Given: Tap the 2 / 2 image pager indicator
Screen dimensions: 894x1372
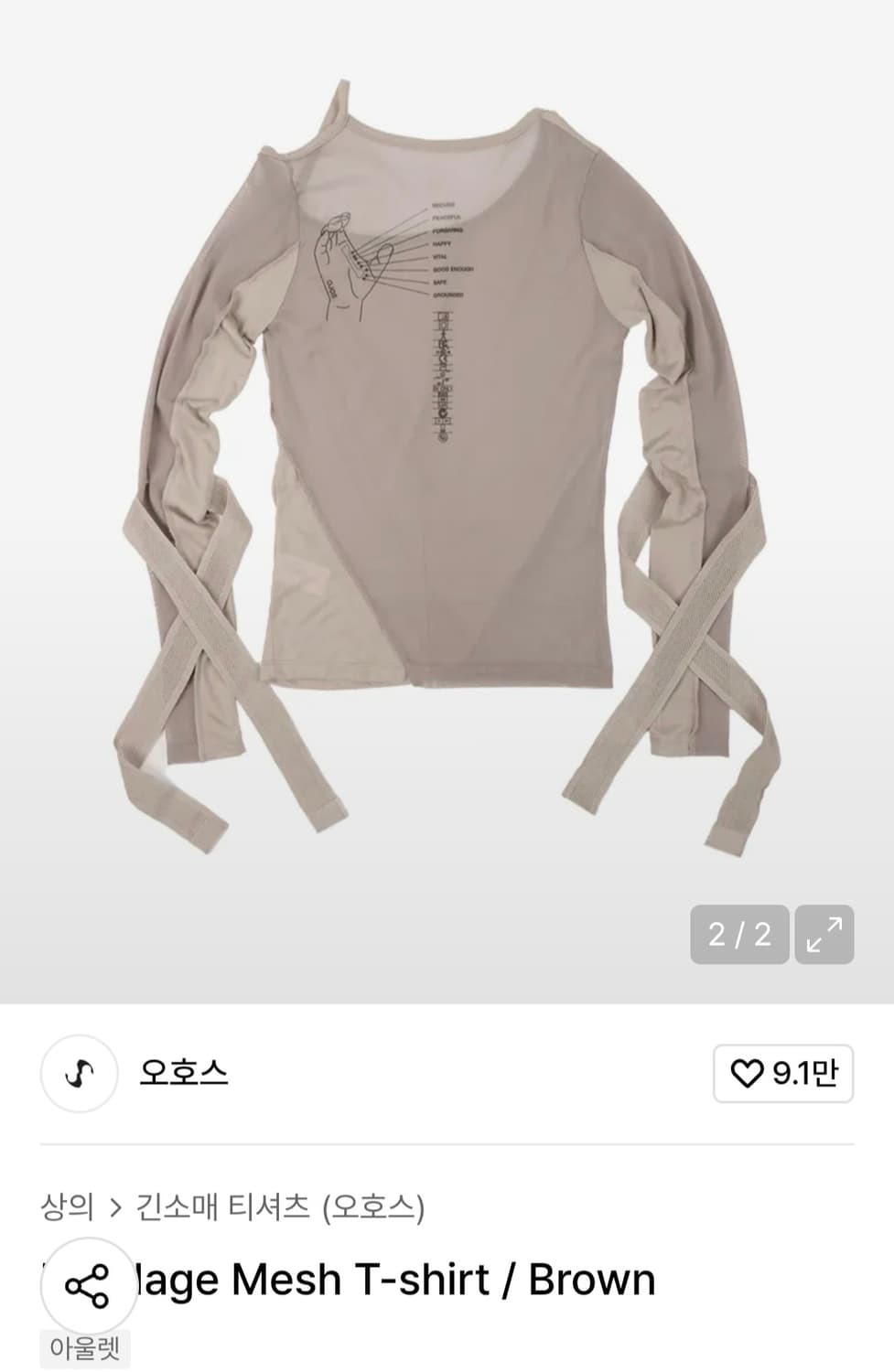Looking at the screenshot, I should (x=738, y=934).
